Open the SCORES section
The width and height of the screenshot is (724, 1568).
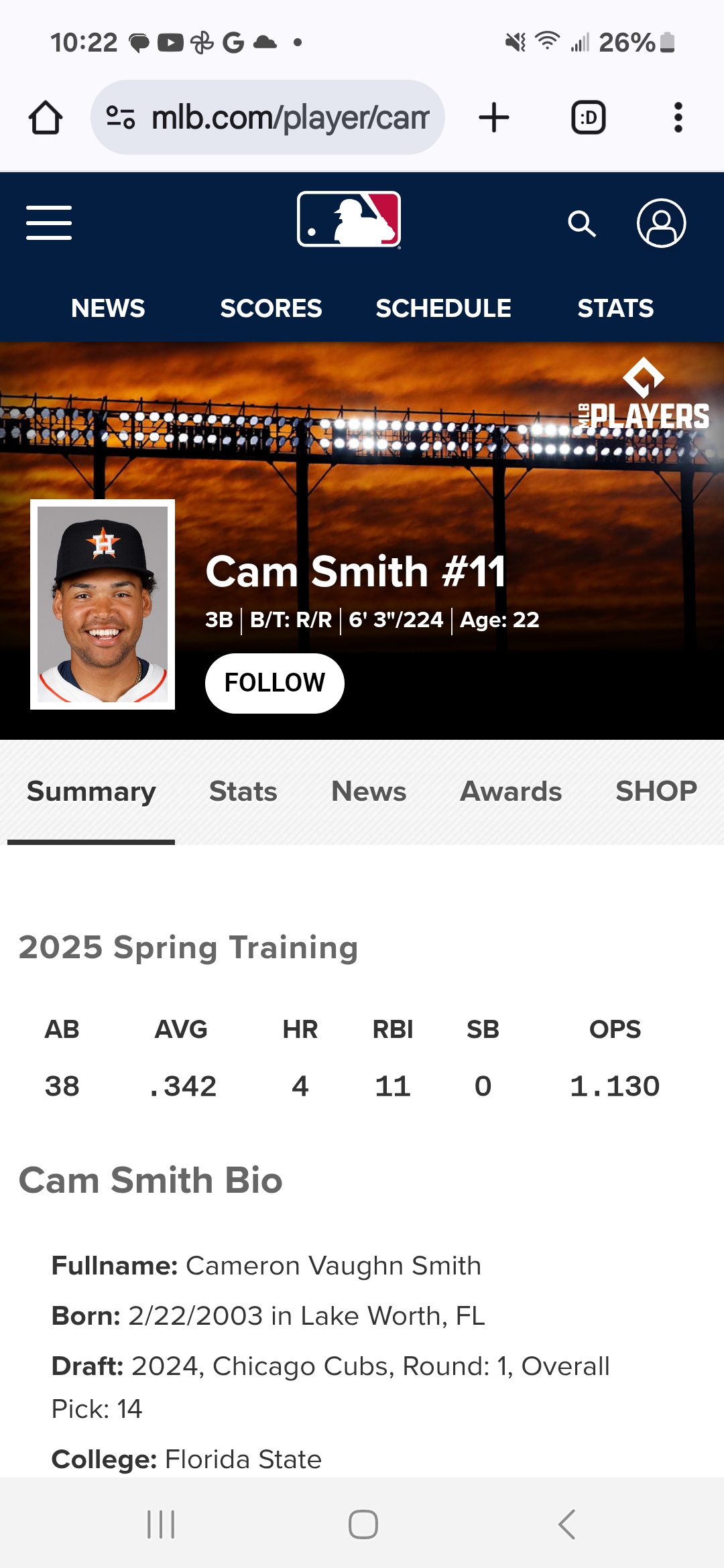271,308
